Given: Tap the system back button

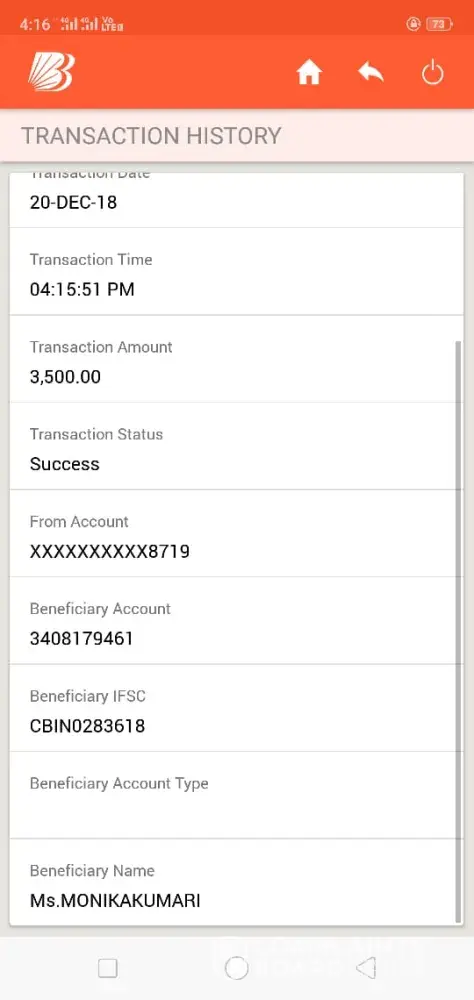Looking at the screenshot, I should pyautogui.click(x=366, y=968).
